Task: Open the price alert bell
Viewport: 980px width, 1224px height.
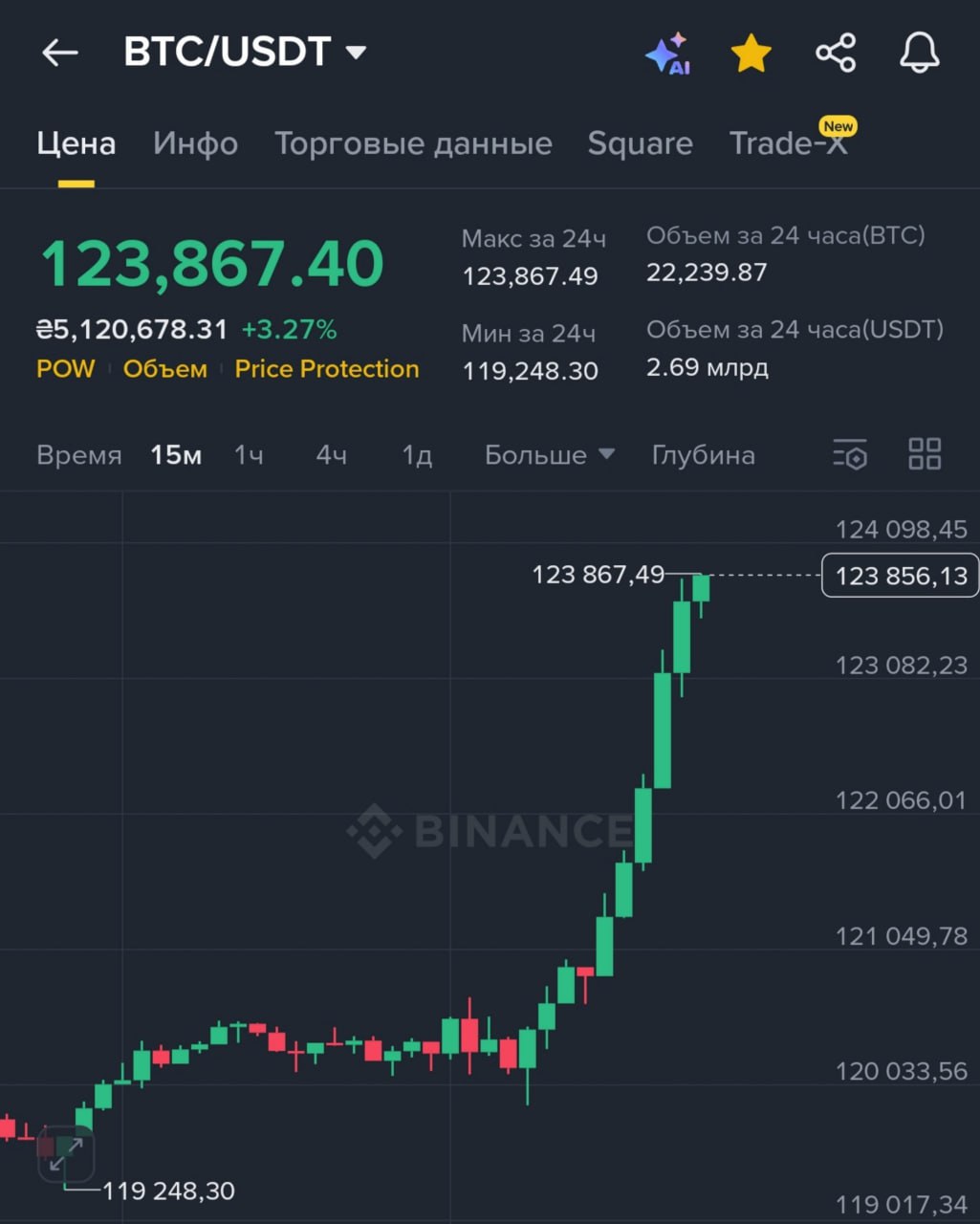Action: 919,54
